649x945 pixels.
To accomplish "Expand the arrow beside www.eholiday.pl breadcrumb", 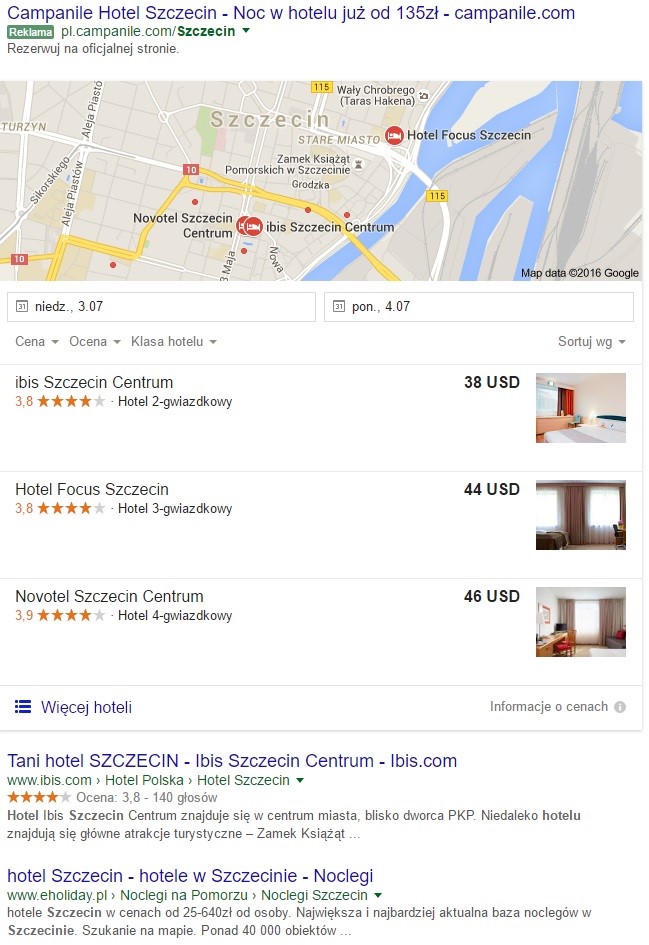I will [x=378, y=895].
